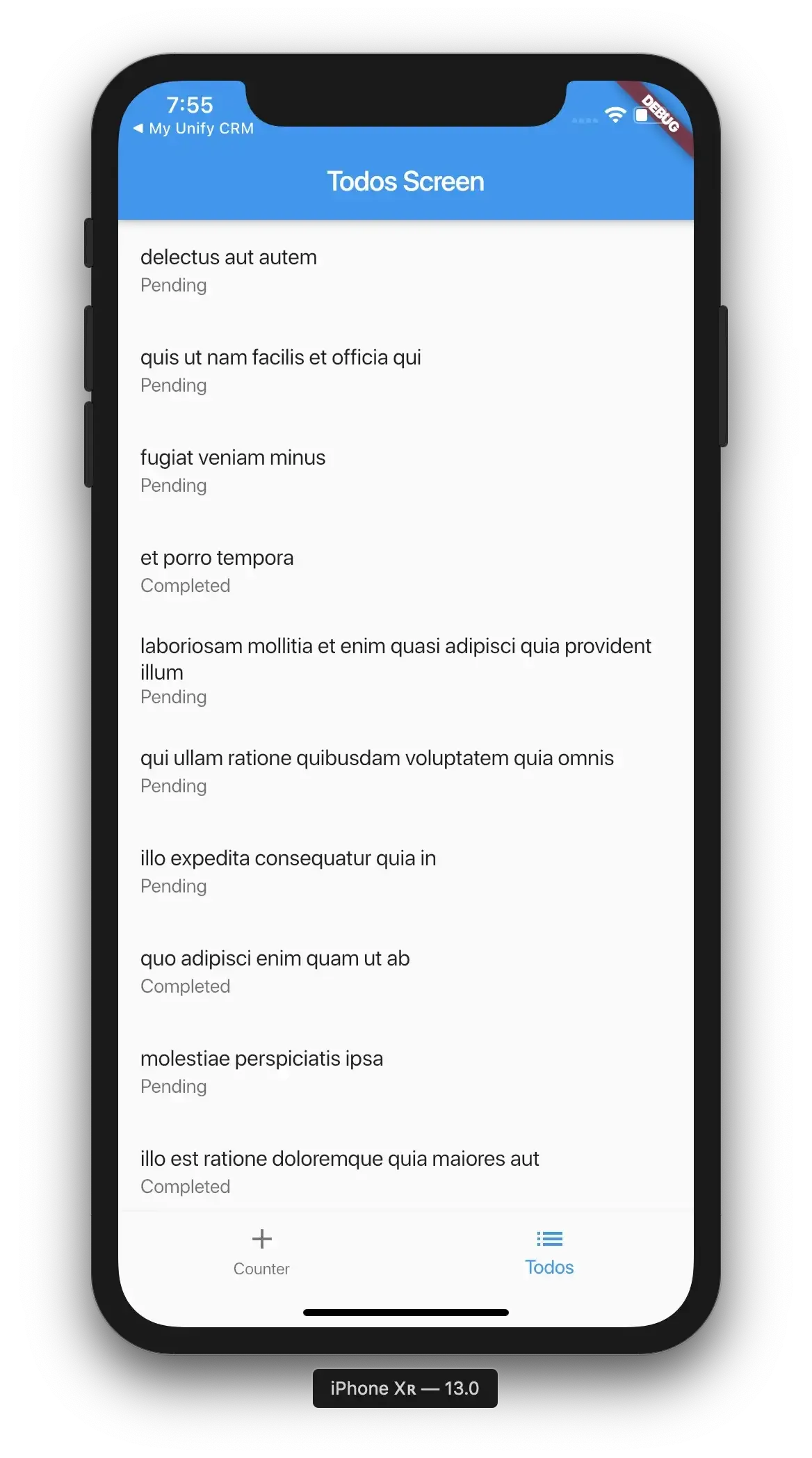This screenshot has width=812, height=1458.
Task: Tap 'quis ut nam facilis et officia qui'
Action: (405, 371)
